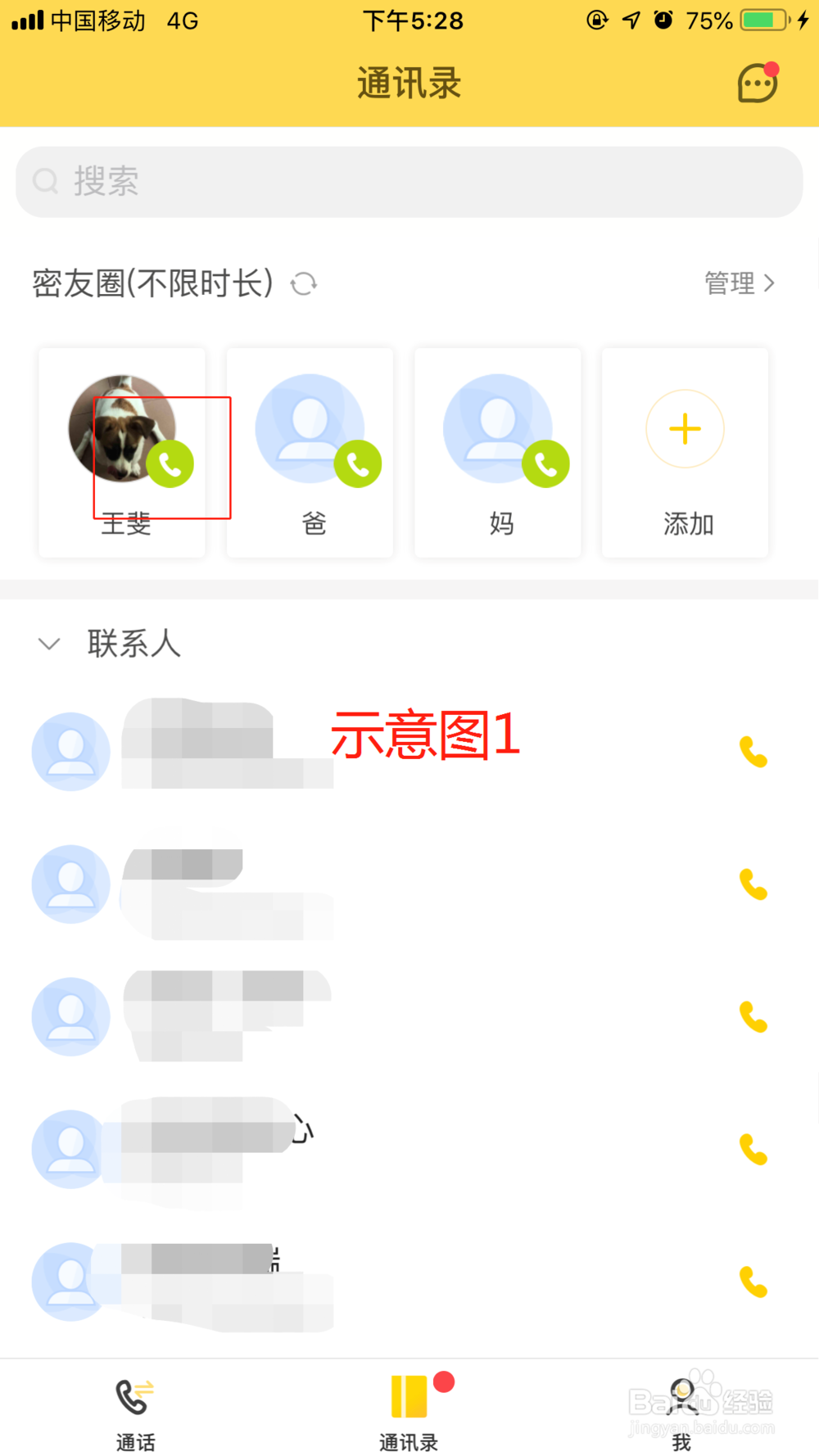Tap the green call icon on 妈
The width and height of the screenshot is (819, 1456).
point(546,463)
